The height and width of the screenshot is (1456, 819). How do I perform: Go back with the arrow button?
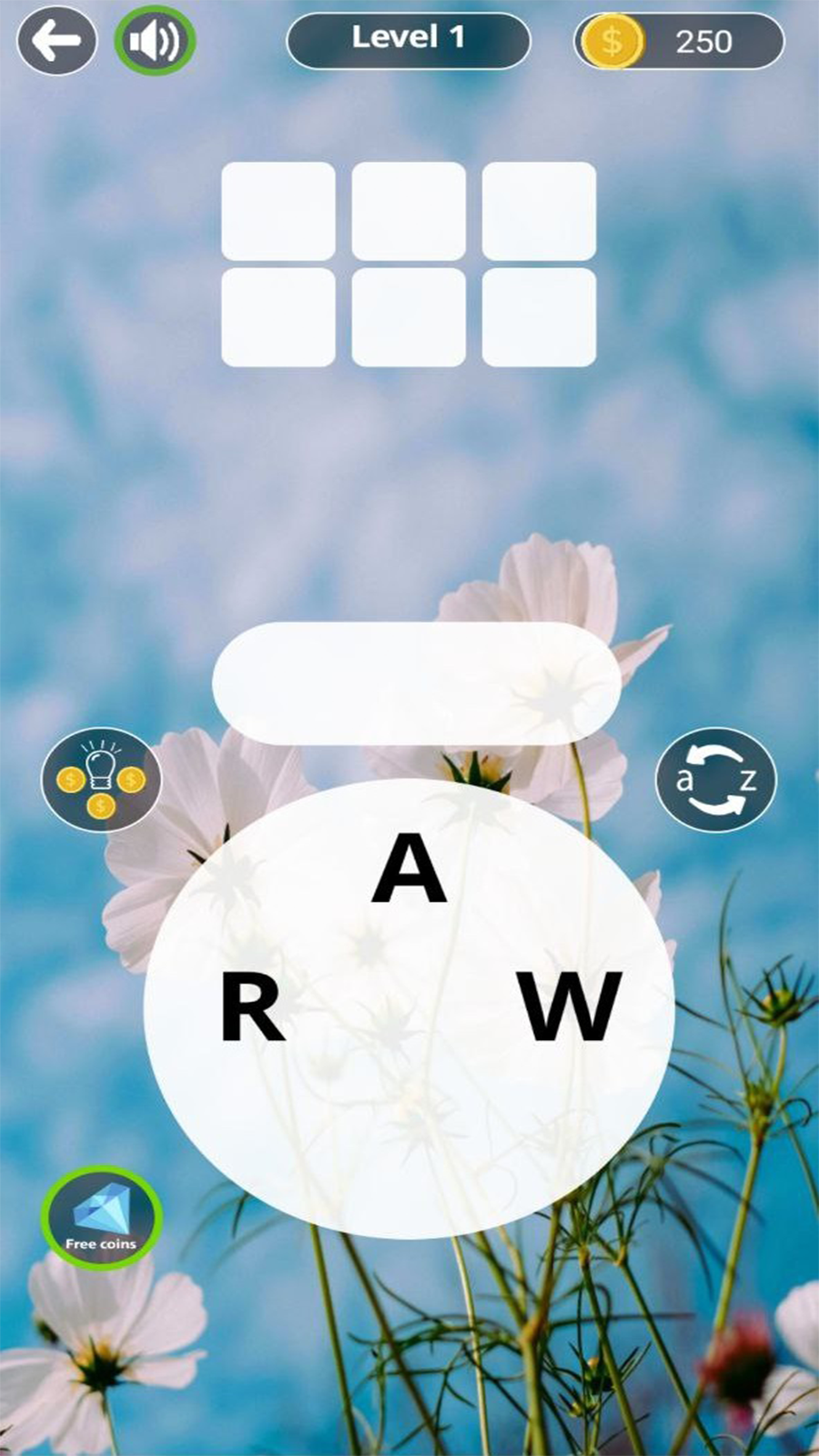[x=56, y=41]
